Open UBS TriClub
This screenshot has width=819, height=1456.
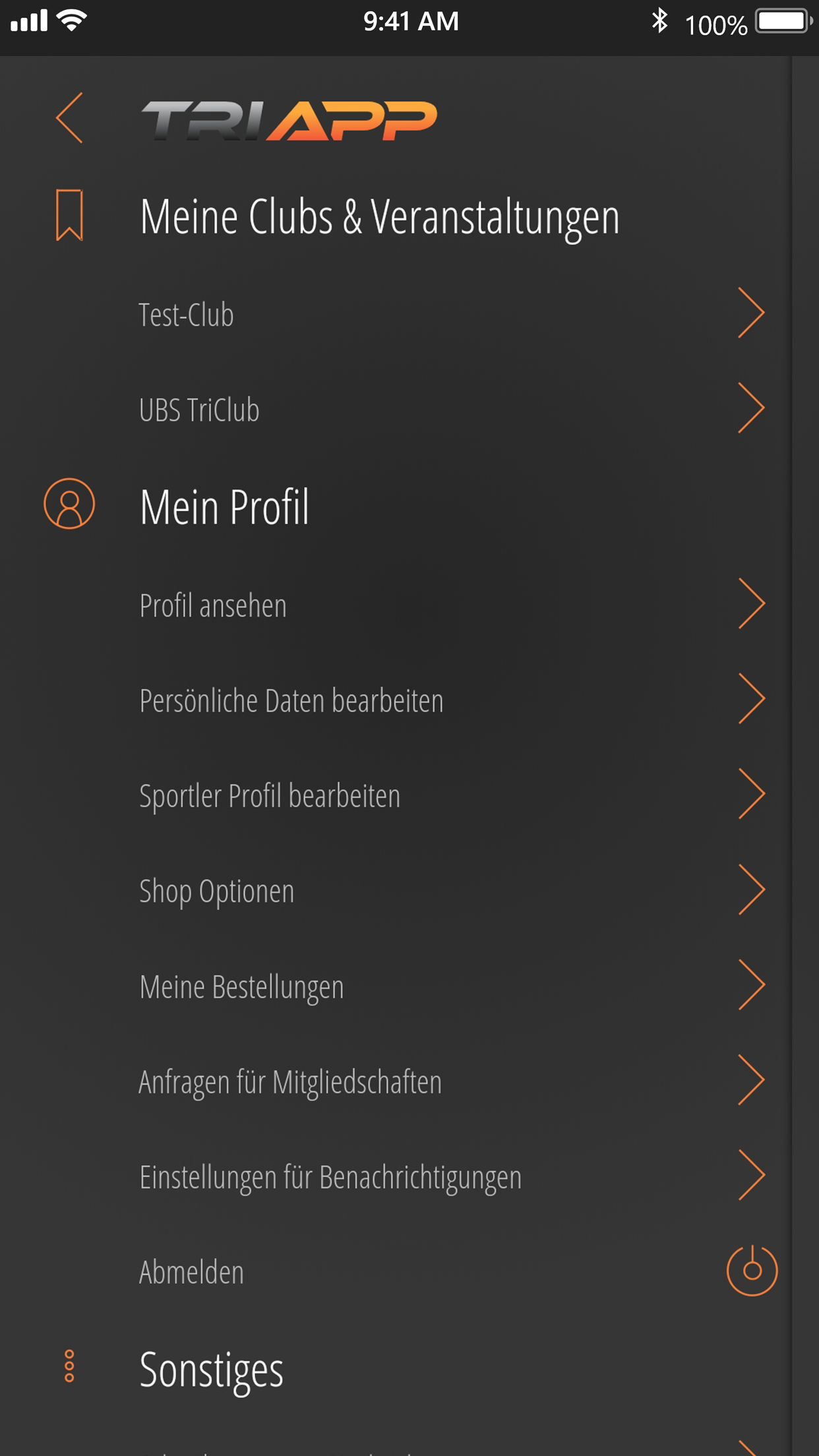pos(396,409)
